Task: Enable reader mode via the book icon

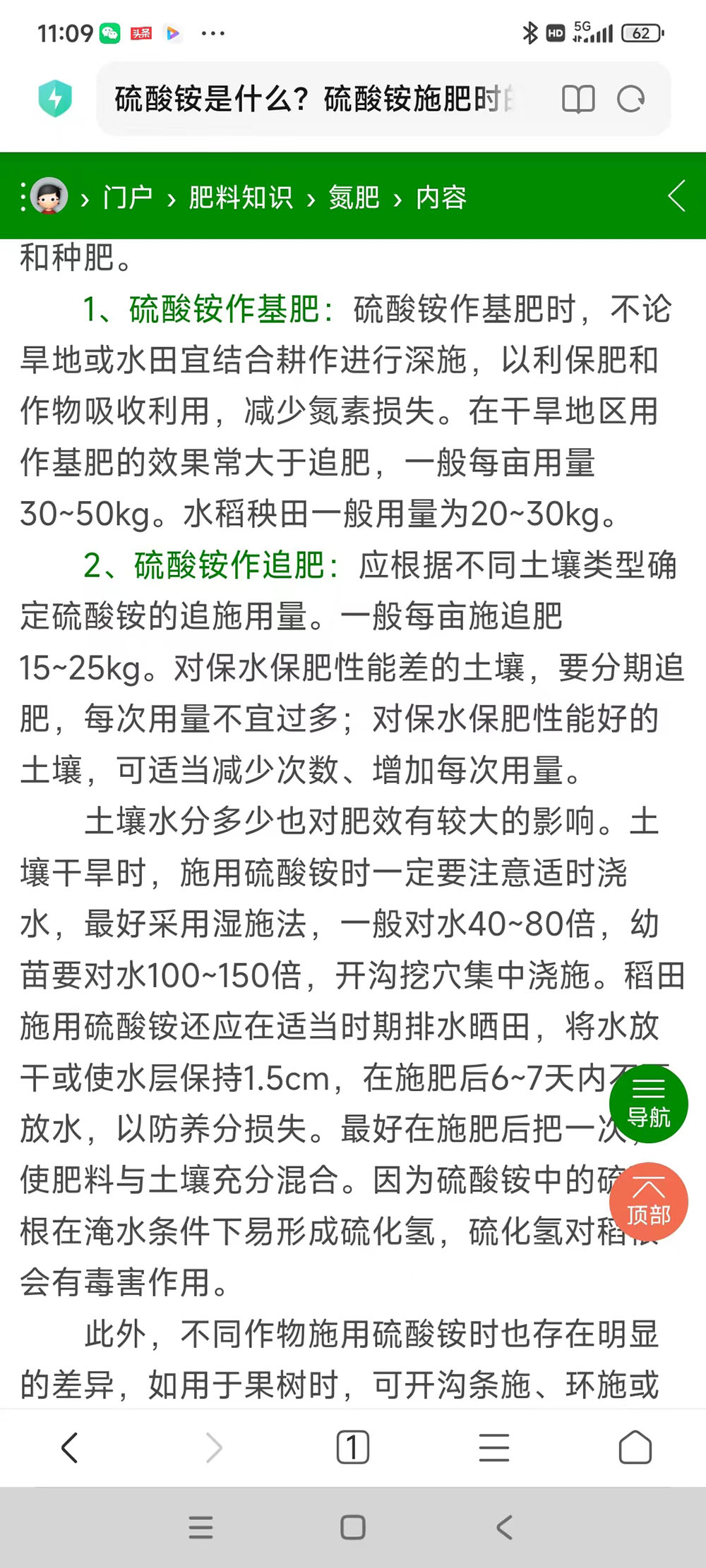Action: point(578,99)
